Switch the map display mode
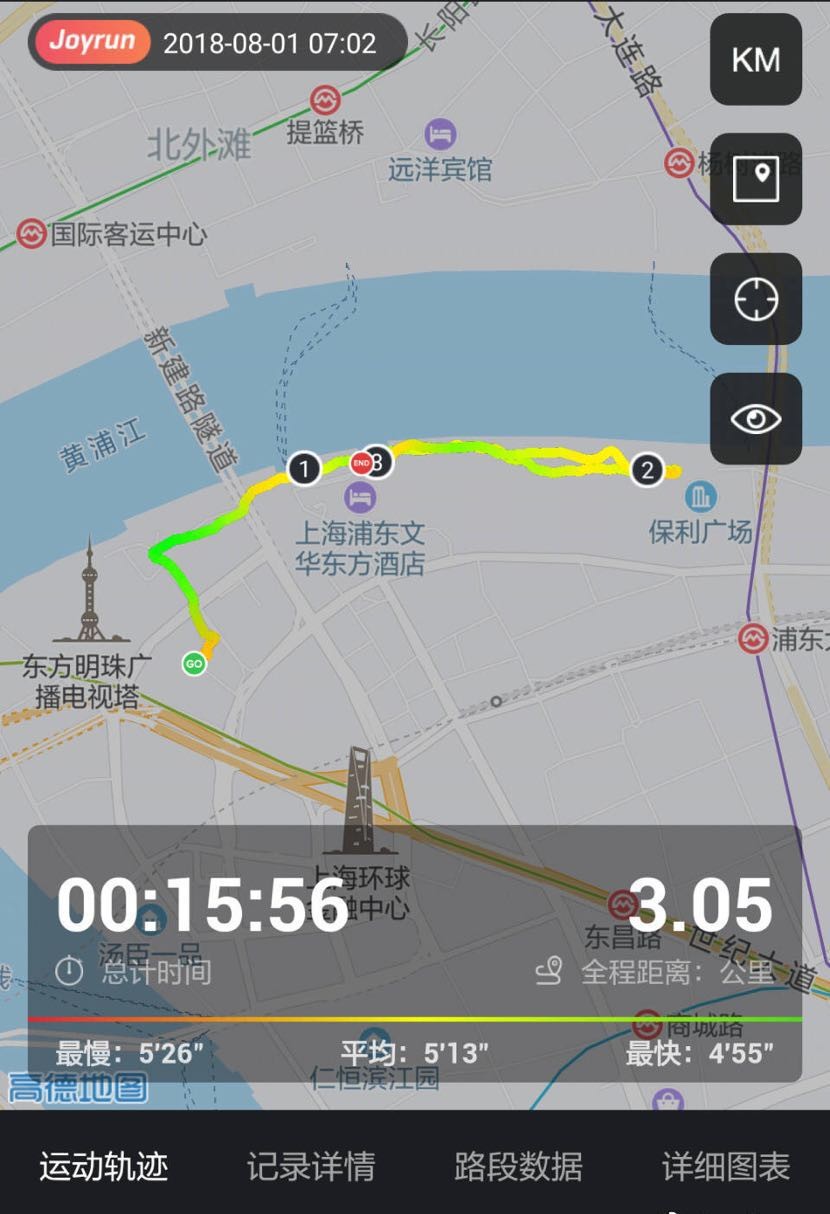 click(755, 179)
